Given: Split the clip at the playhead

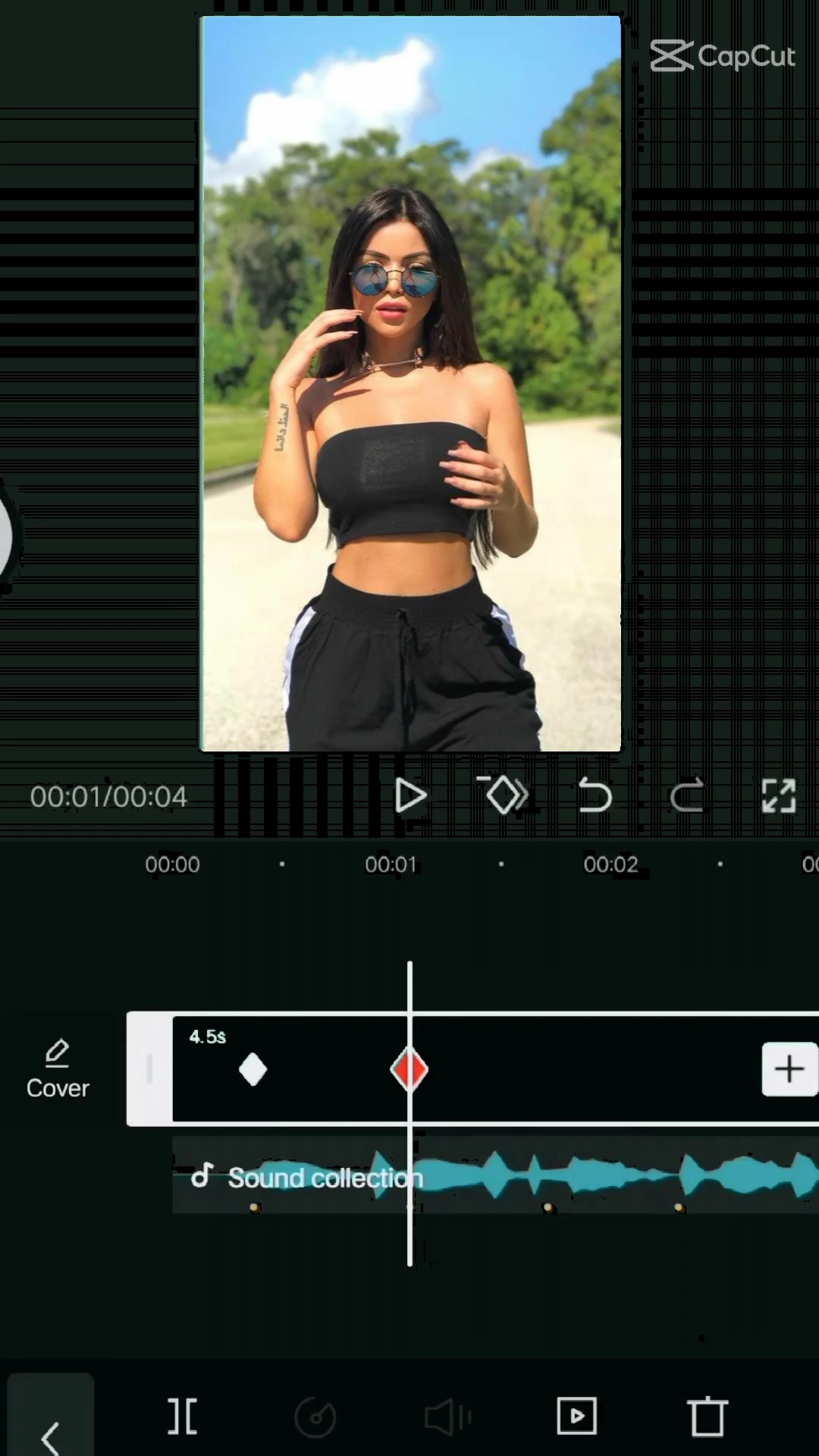Looking at the screenshot, I should coord(183,1417).
